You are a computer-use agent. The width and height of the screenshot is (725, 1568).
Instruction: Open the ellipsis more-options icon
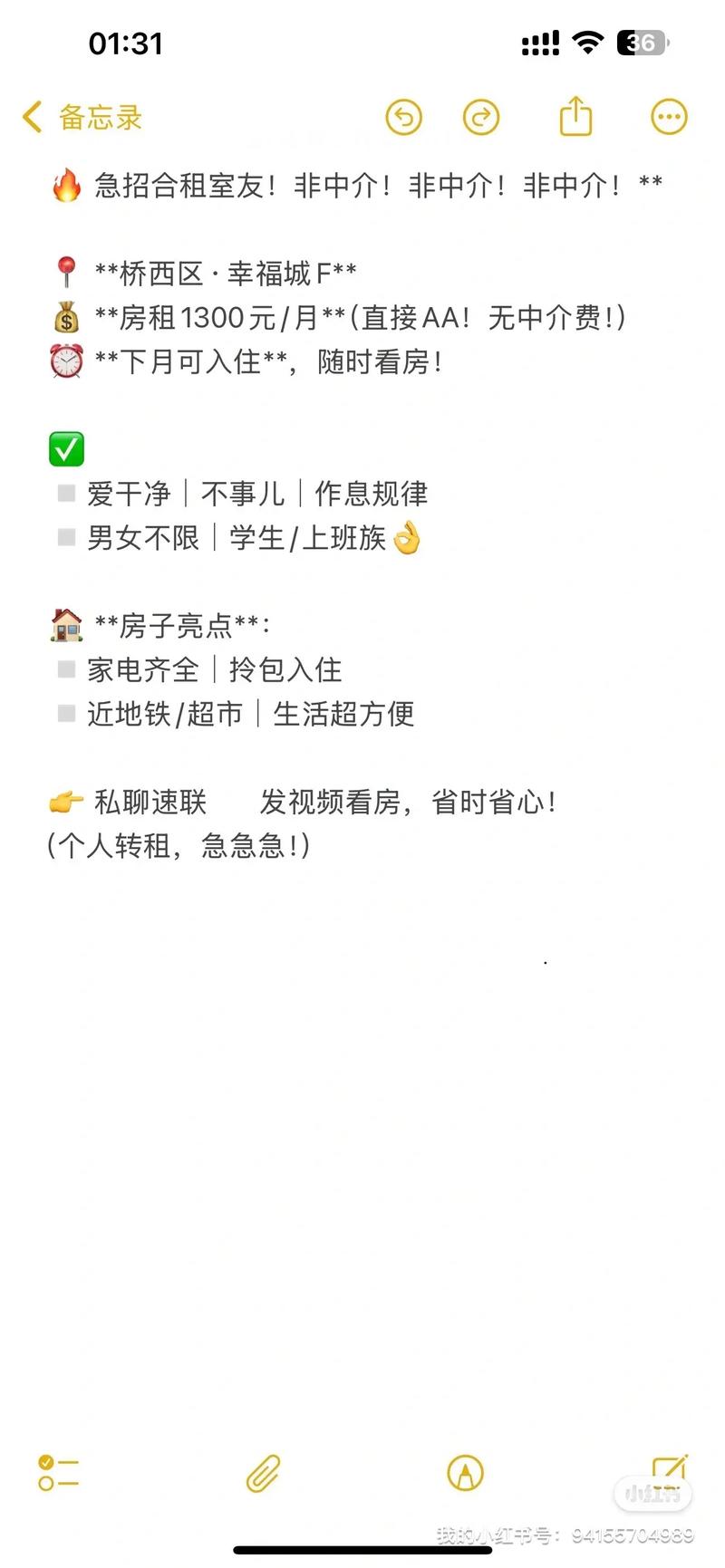[669, 116]
